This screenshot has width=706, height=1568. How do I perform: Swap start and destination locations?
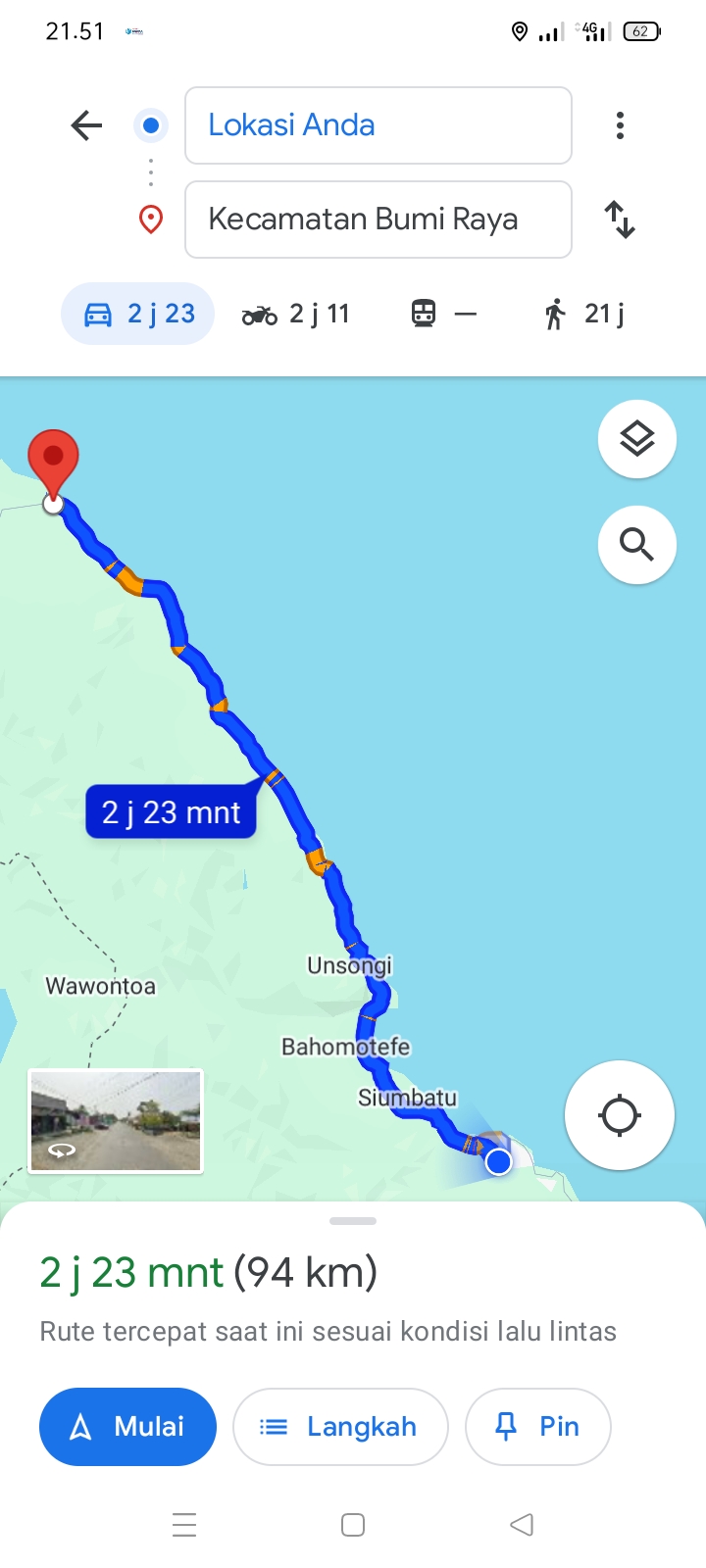coord(620,220)
